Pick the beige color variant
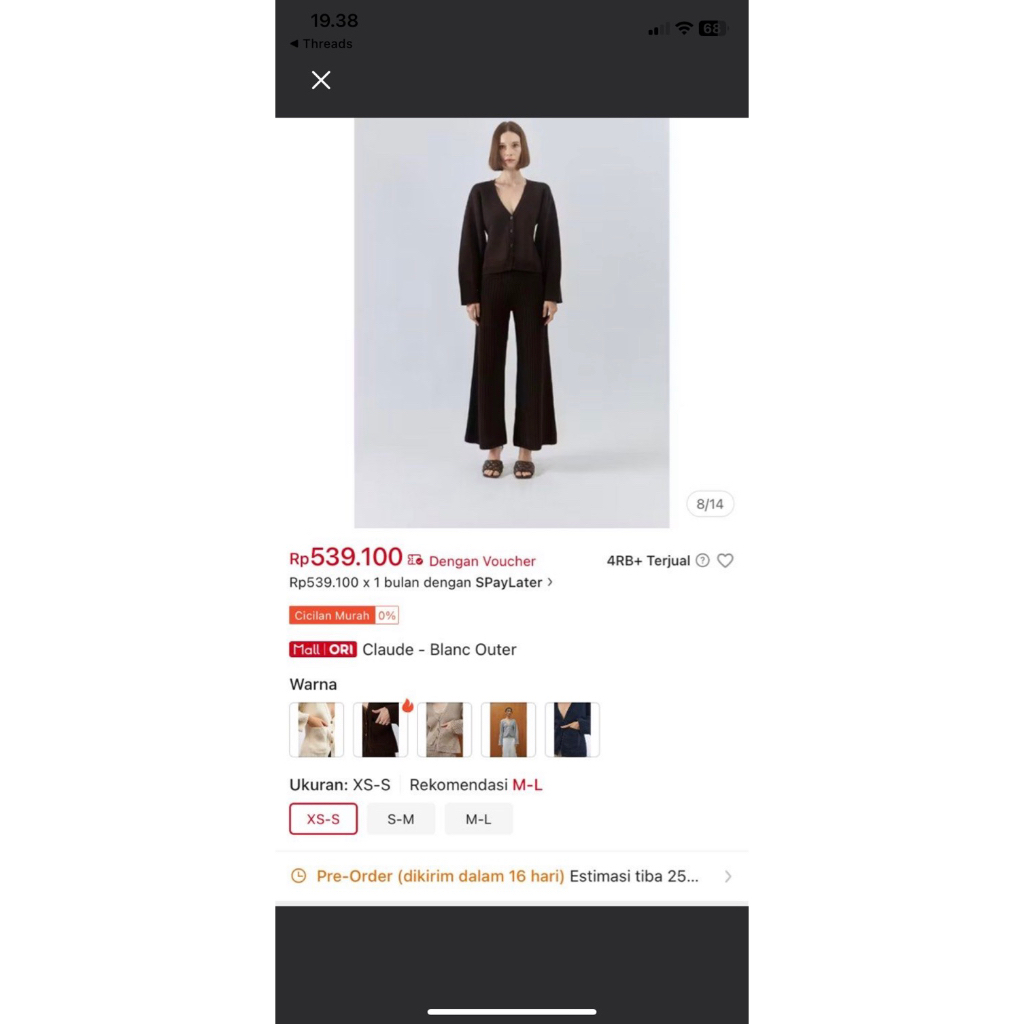 tap(444, 729)
